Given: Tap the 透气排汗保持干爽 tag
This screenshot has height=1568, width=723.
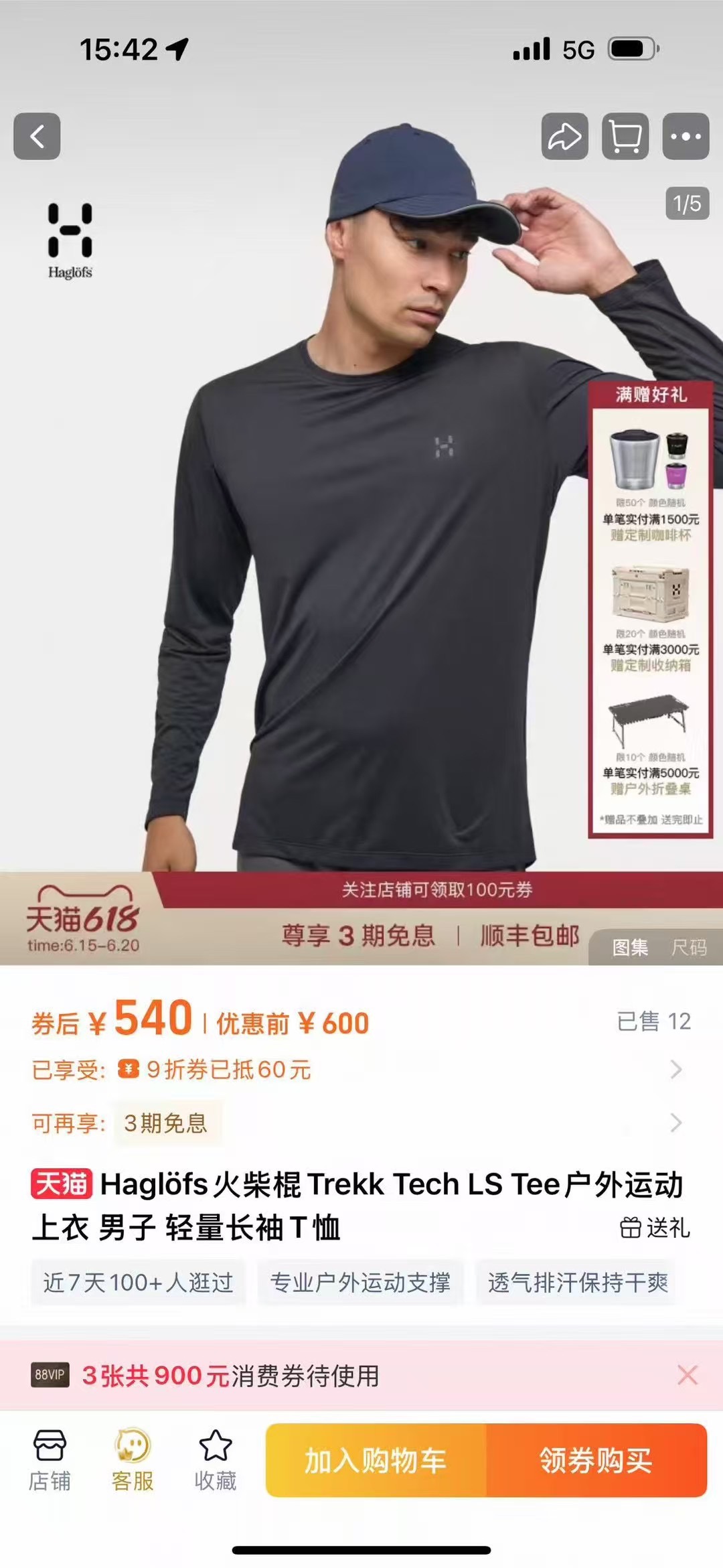Looking at the screenshot, I should [578, 1282].
